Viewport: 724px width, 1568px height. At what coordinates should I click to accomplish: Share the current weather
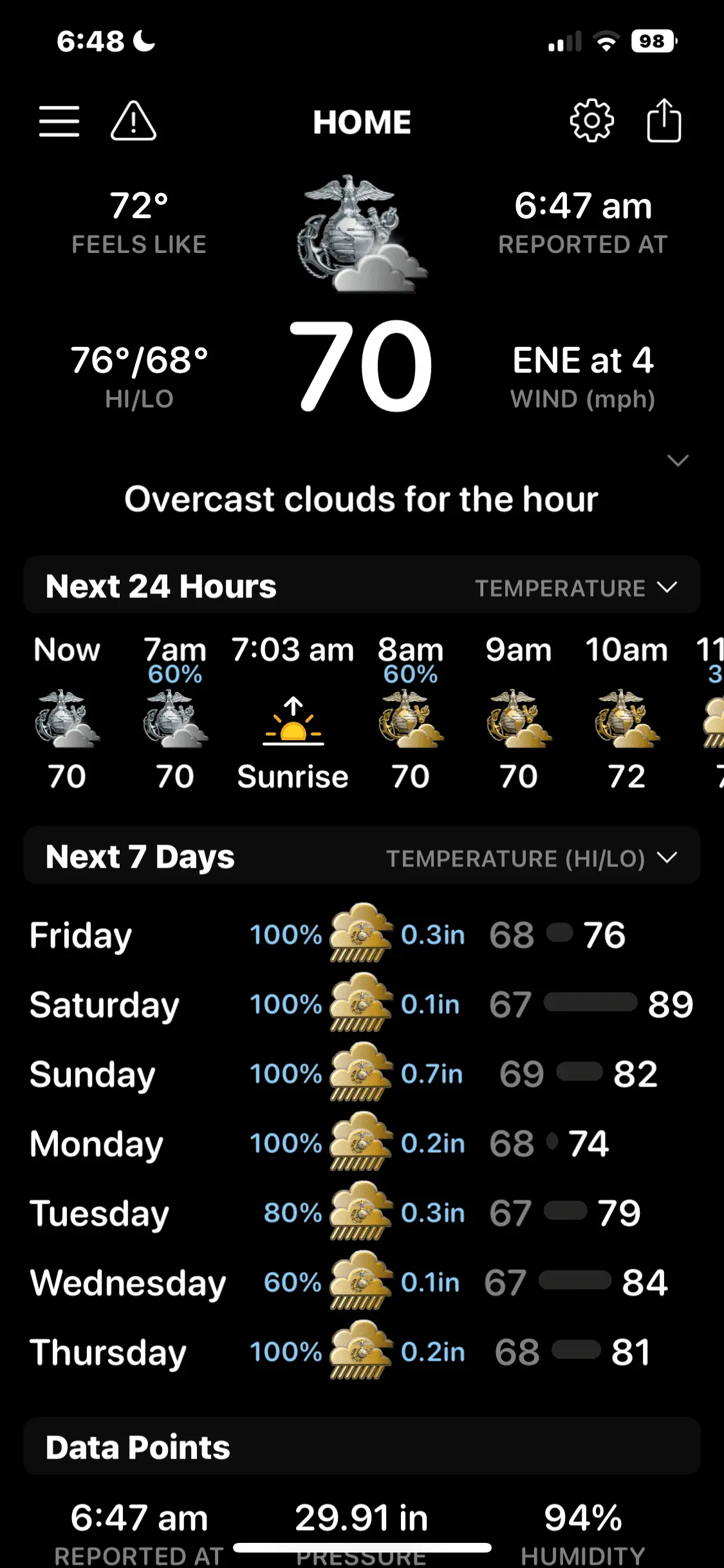664,121
